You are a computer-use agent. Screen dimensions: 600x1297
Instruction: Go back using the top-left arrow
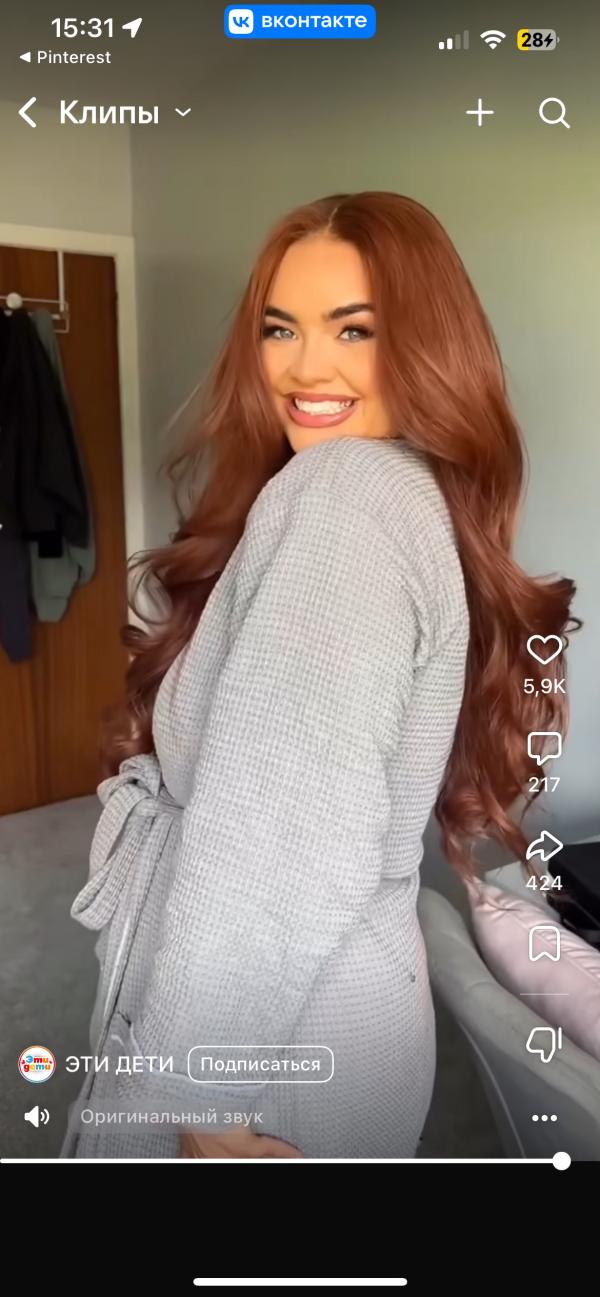28,113
